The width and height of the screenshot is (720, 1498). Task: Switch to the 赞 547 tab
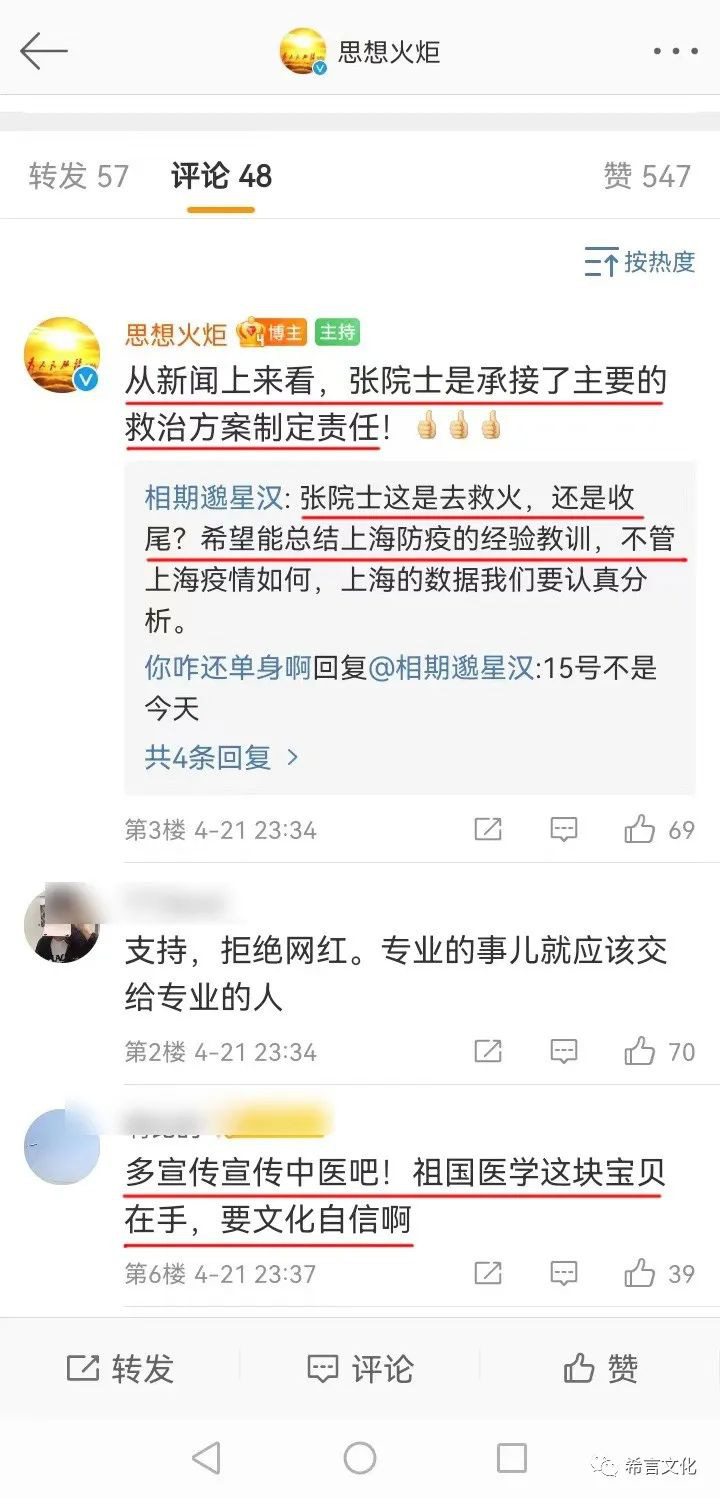647,176
